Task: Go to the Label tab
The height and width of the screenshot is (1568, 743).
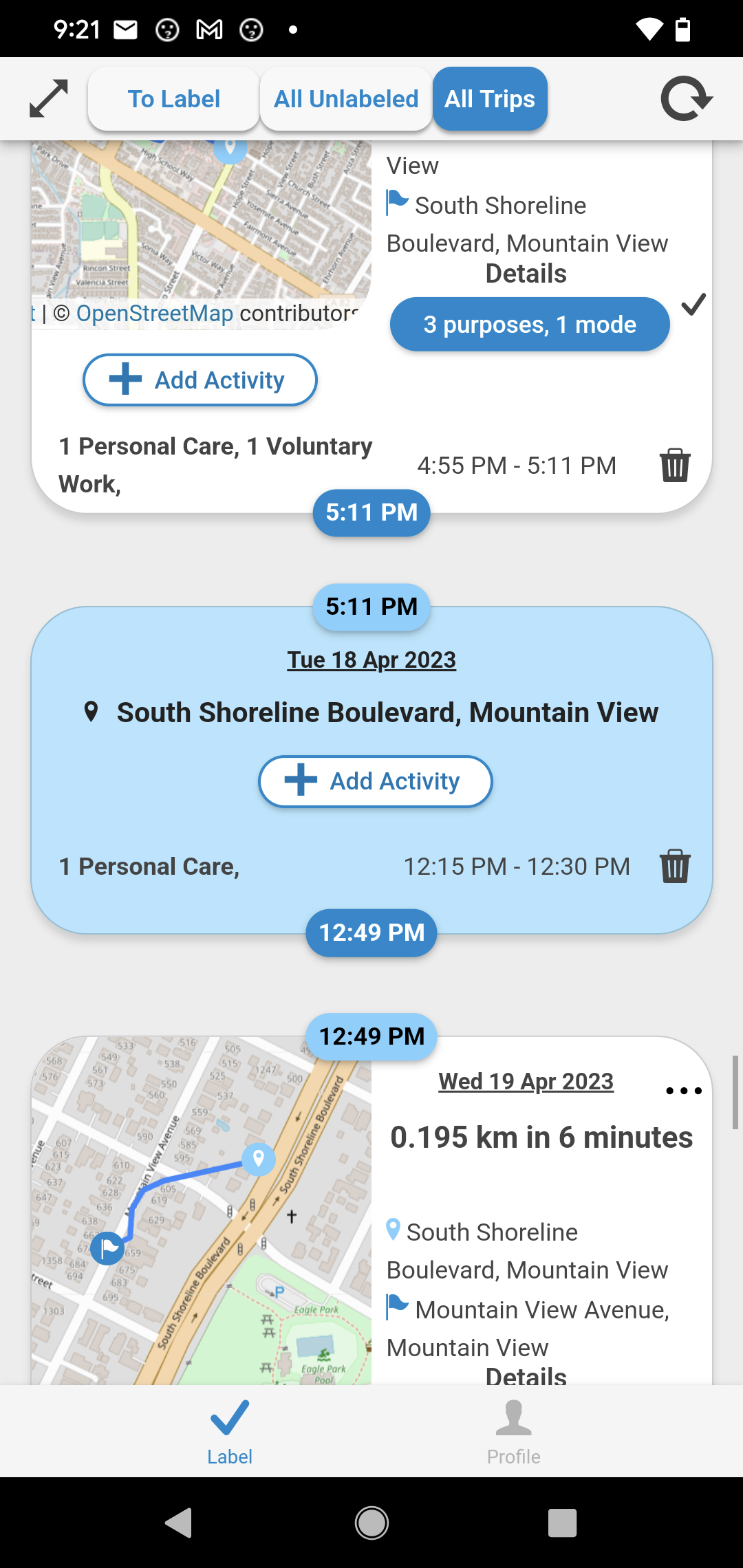Action: click(x=230, y=1430)
